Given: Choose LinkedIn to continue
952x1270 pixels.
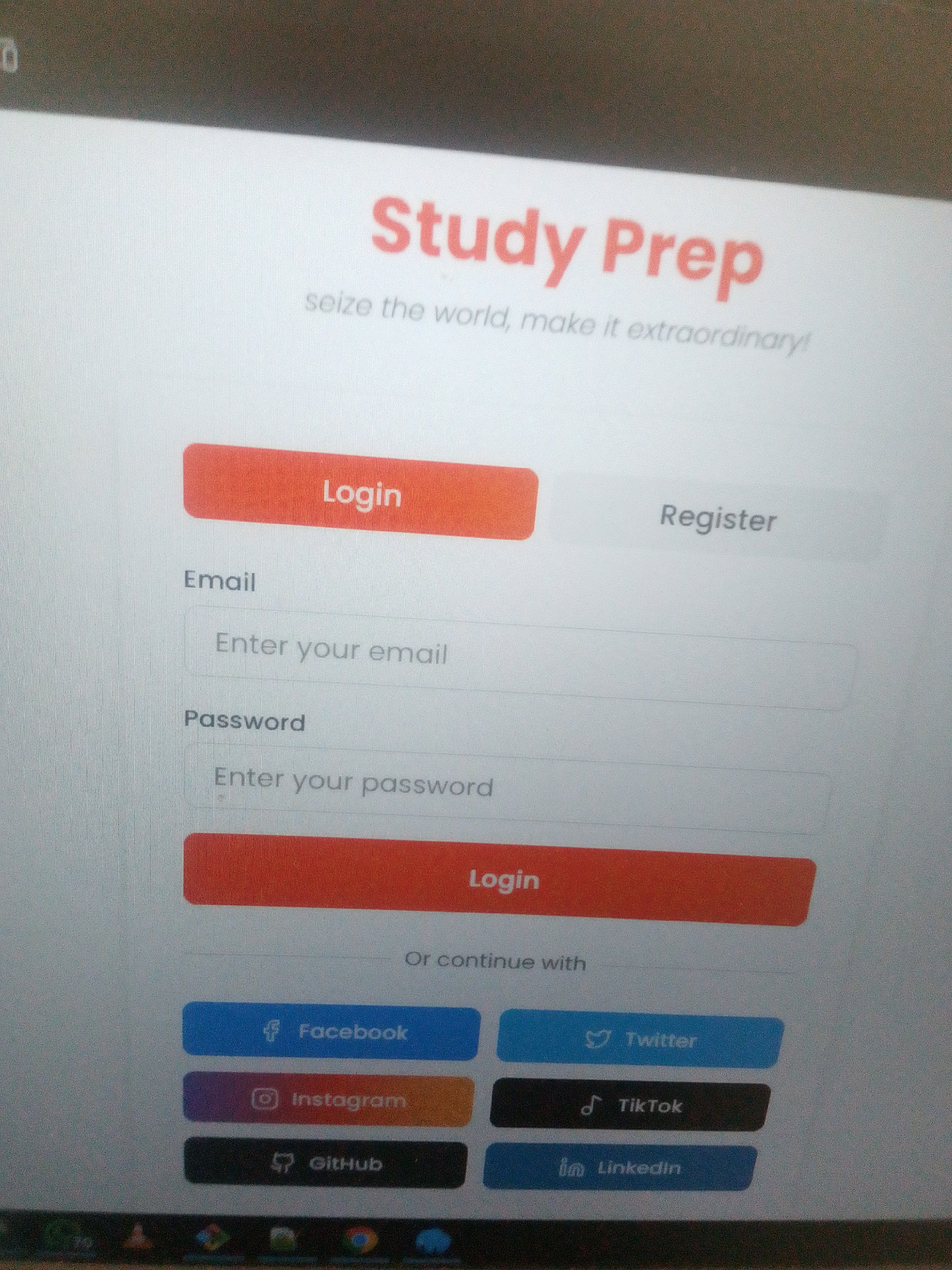Looking at the screenshot, I should [x=620, y=1168].
